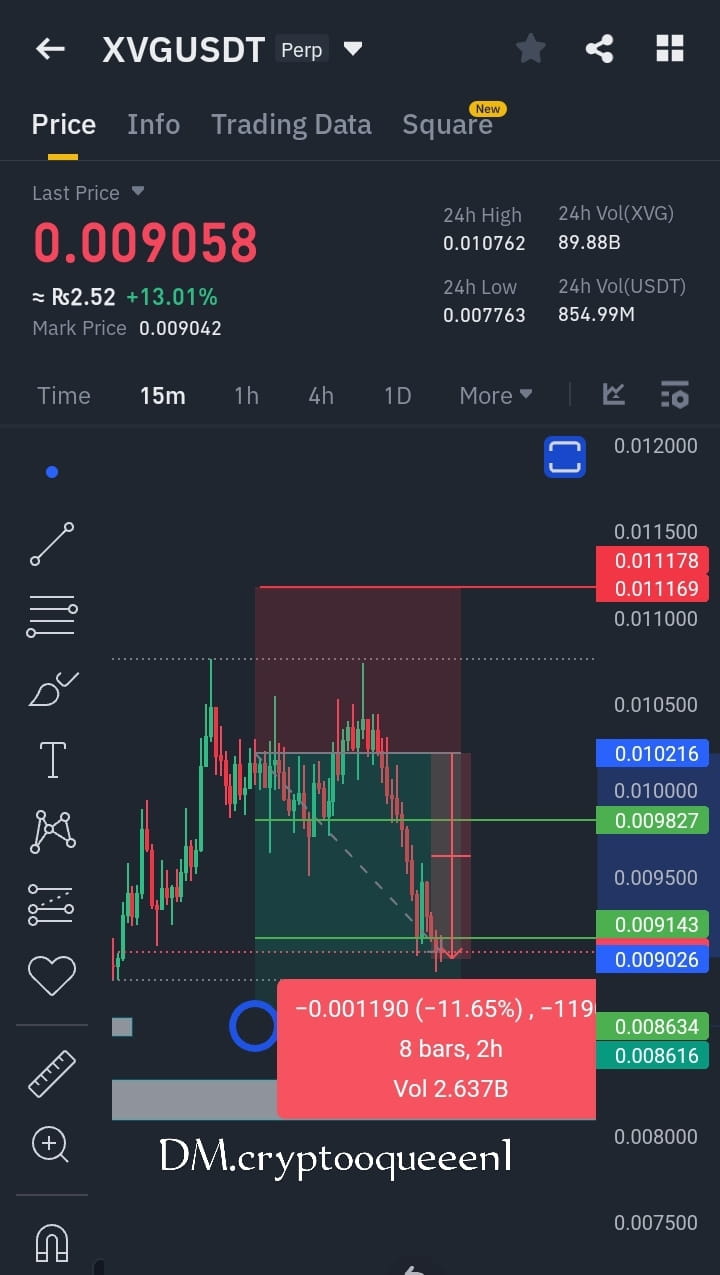Screen dimensions: 720x1275
Task: Open the XABCD pattern tool
Action: tap(51, 830)
